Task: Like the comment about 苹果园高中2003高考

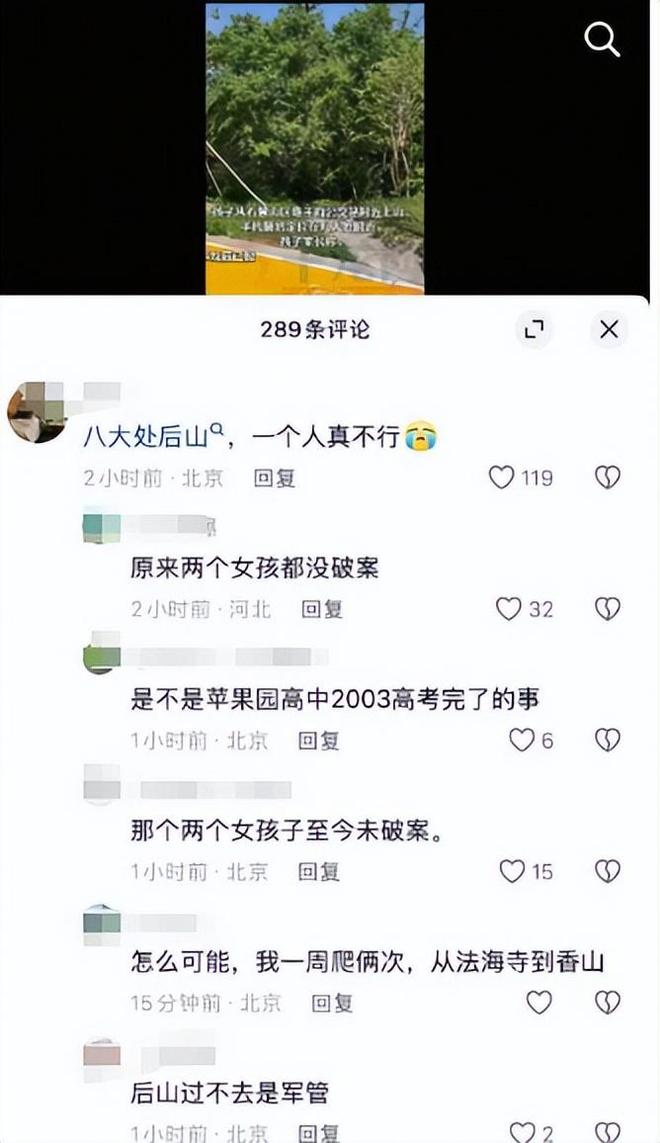Action: tap(522, 740)
